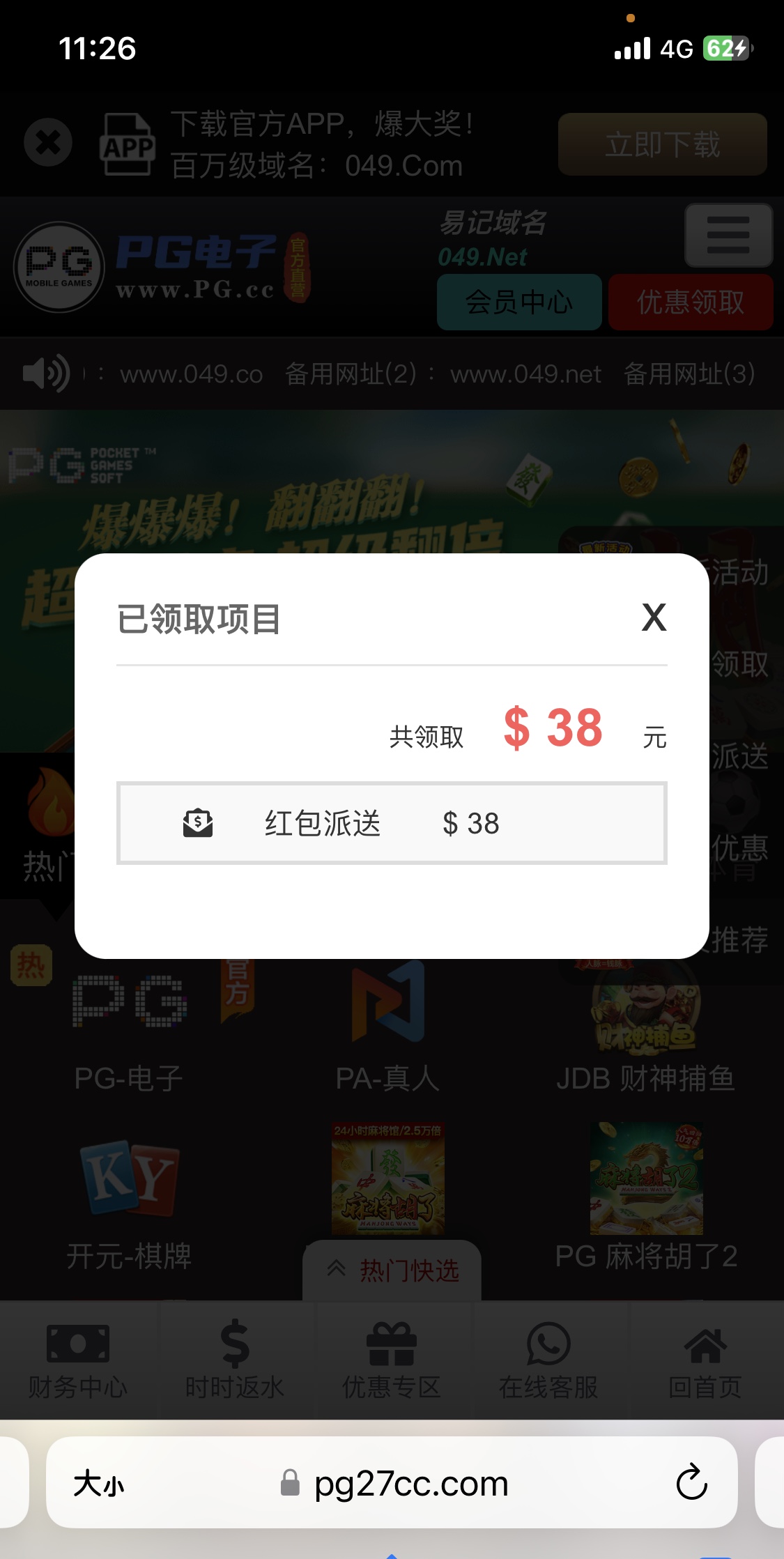Switch to the 时时返水 tab
Viewport: 784px width, 1559px height.
click(x=235, y=1359)
